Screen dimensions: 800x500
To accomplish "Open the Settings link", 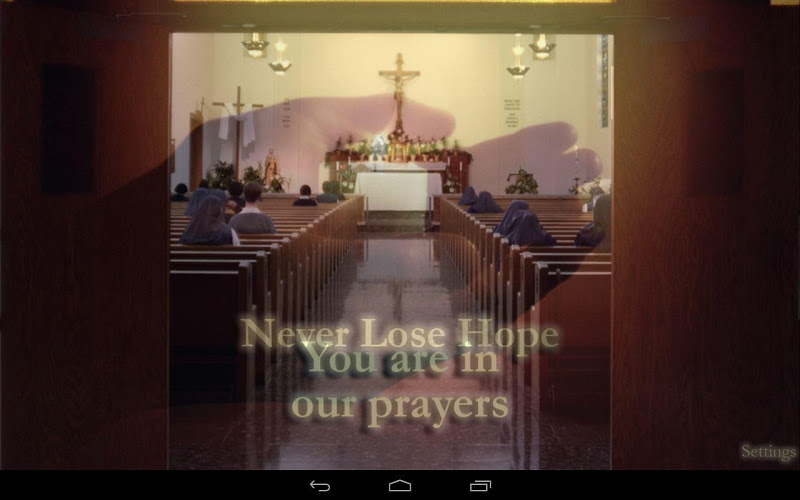I will tap(767, 452).
